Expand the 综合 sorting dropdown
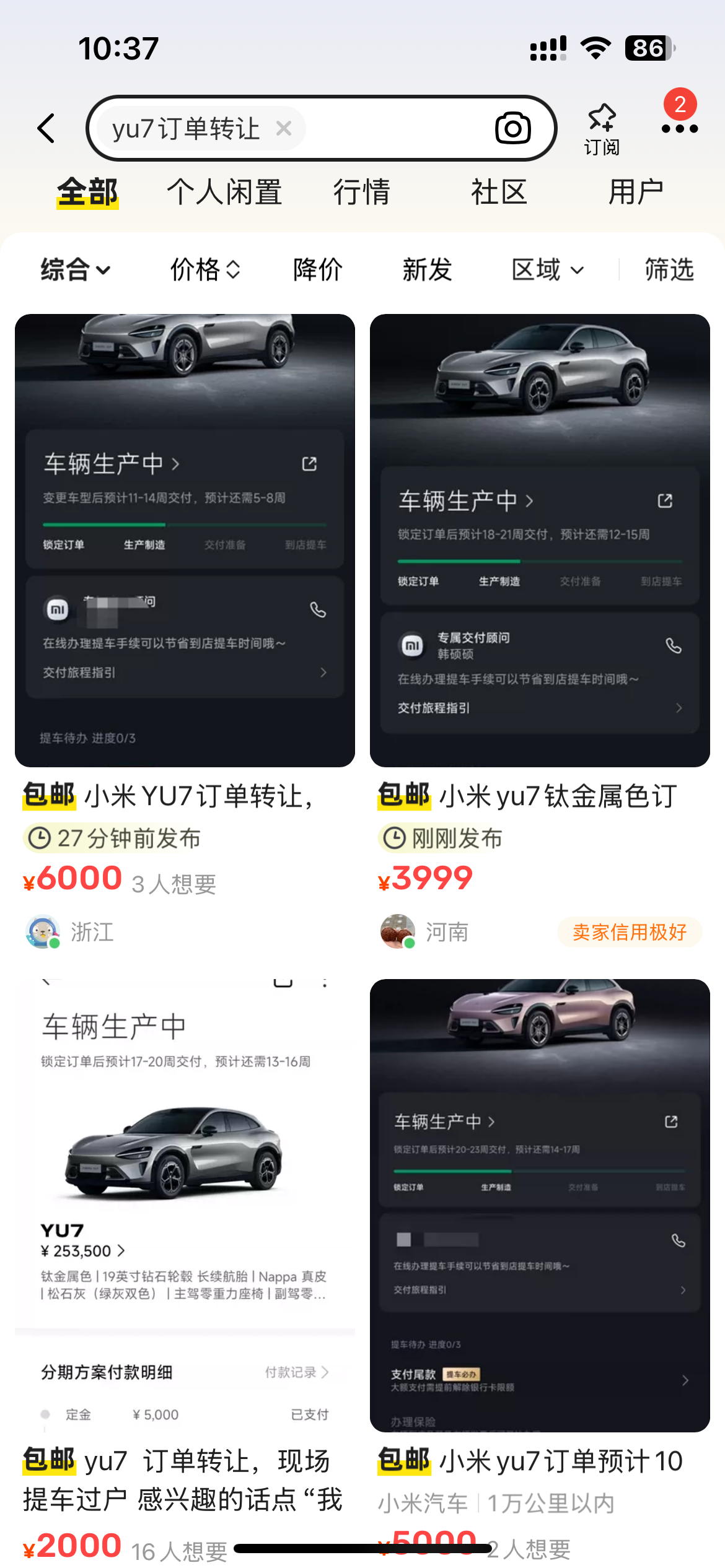 click(x=74, y=269)
